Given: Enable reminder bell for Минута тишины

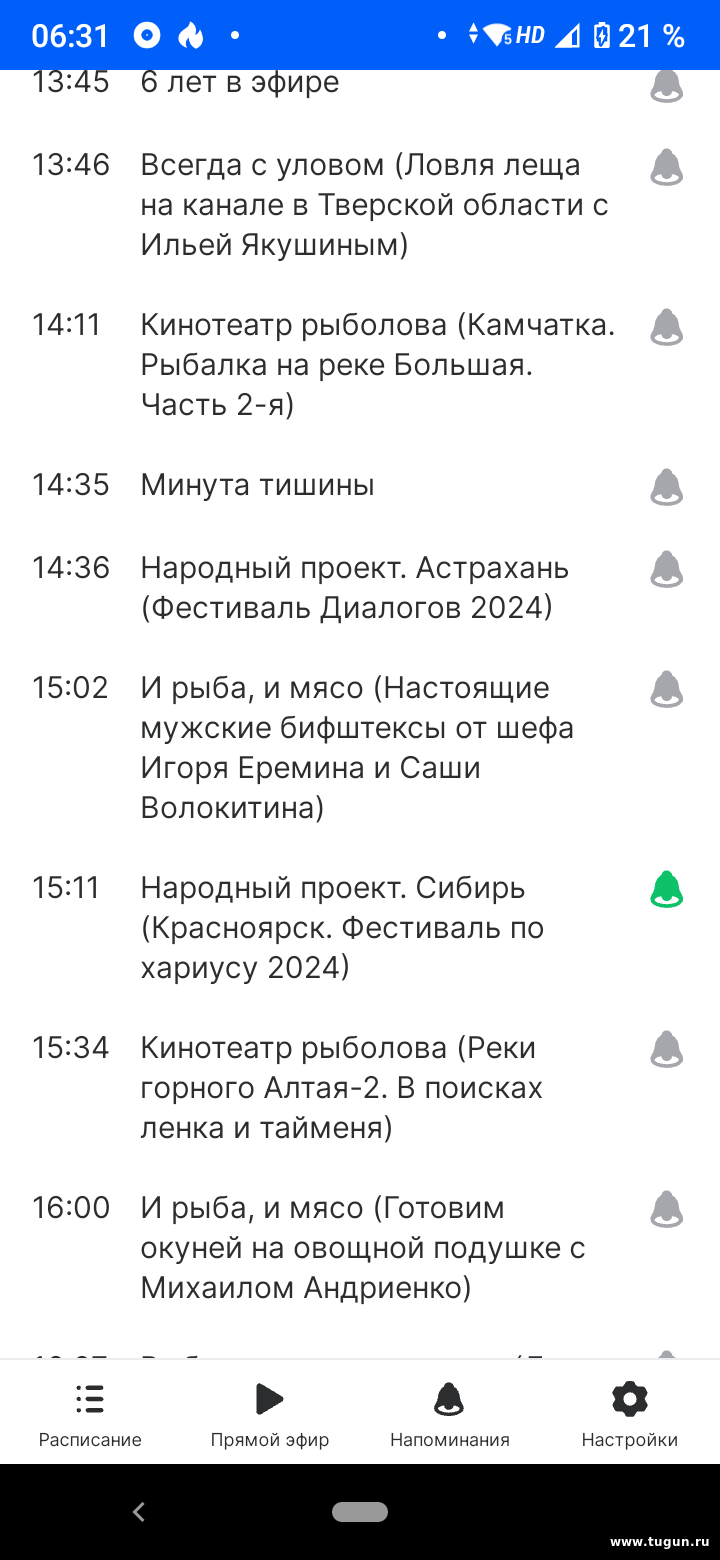Looking at the screenshot, I should coord(667,487).
